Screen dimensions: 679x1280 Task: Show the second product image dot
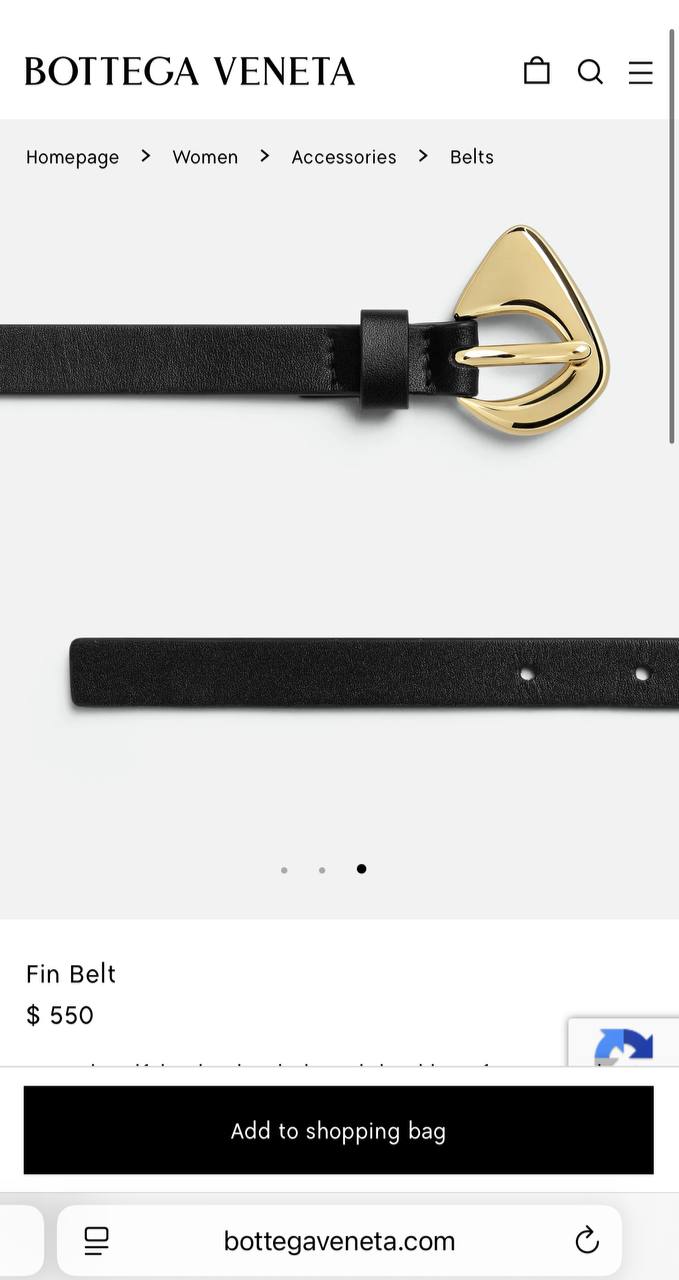point(322,870)
